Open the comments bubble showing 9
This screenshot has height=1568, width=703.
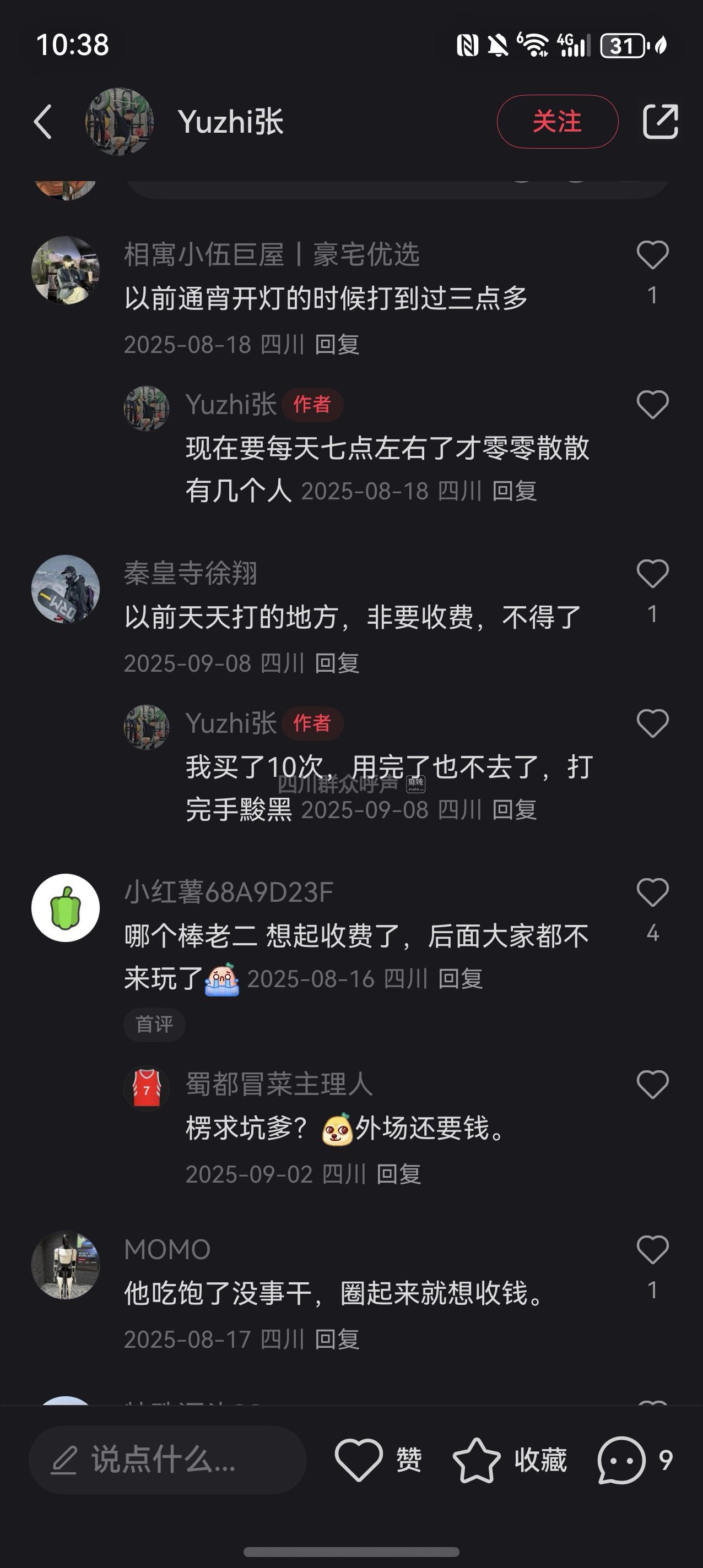pyautogui.click(x=621, y=1460)
